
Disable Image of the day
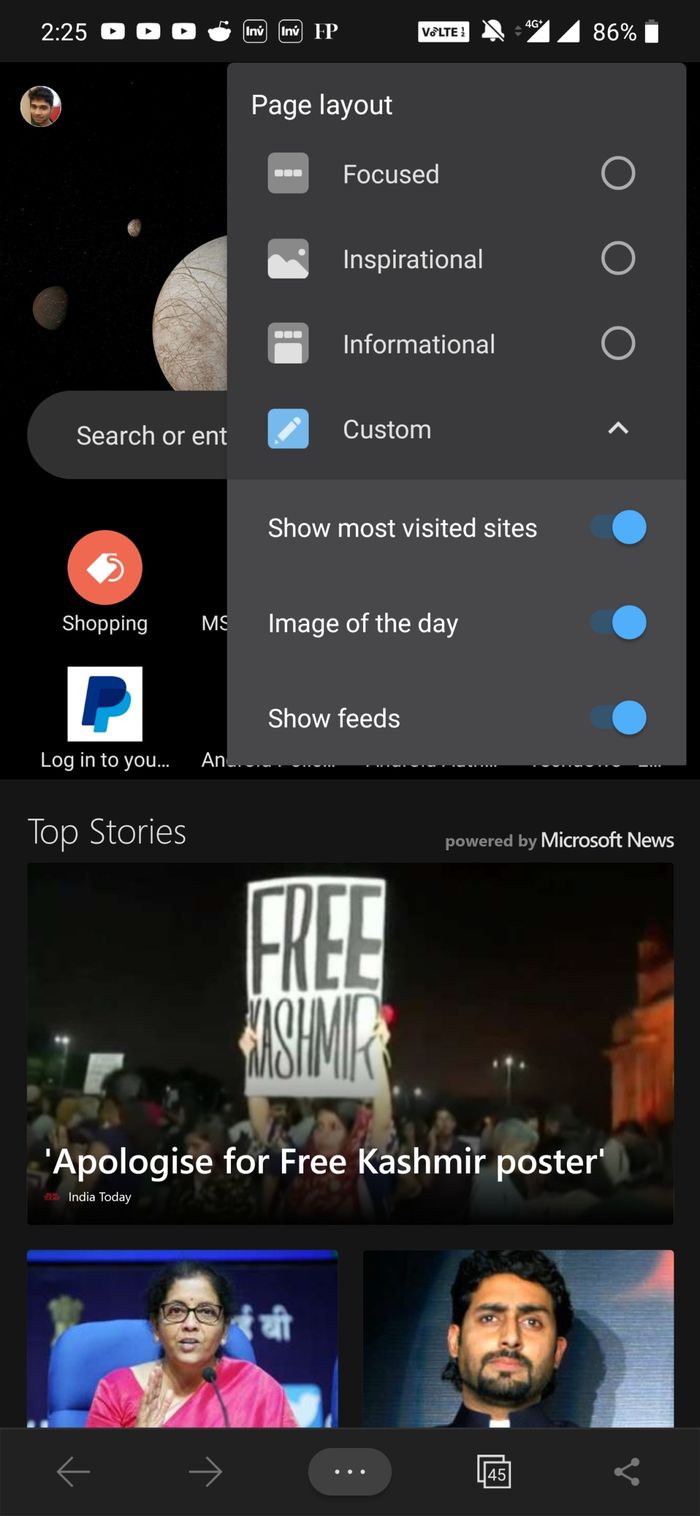tap(618, 623)
